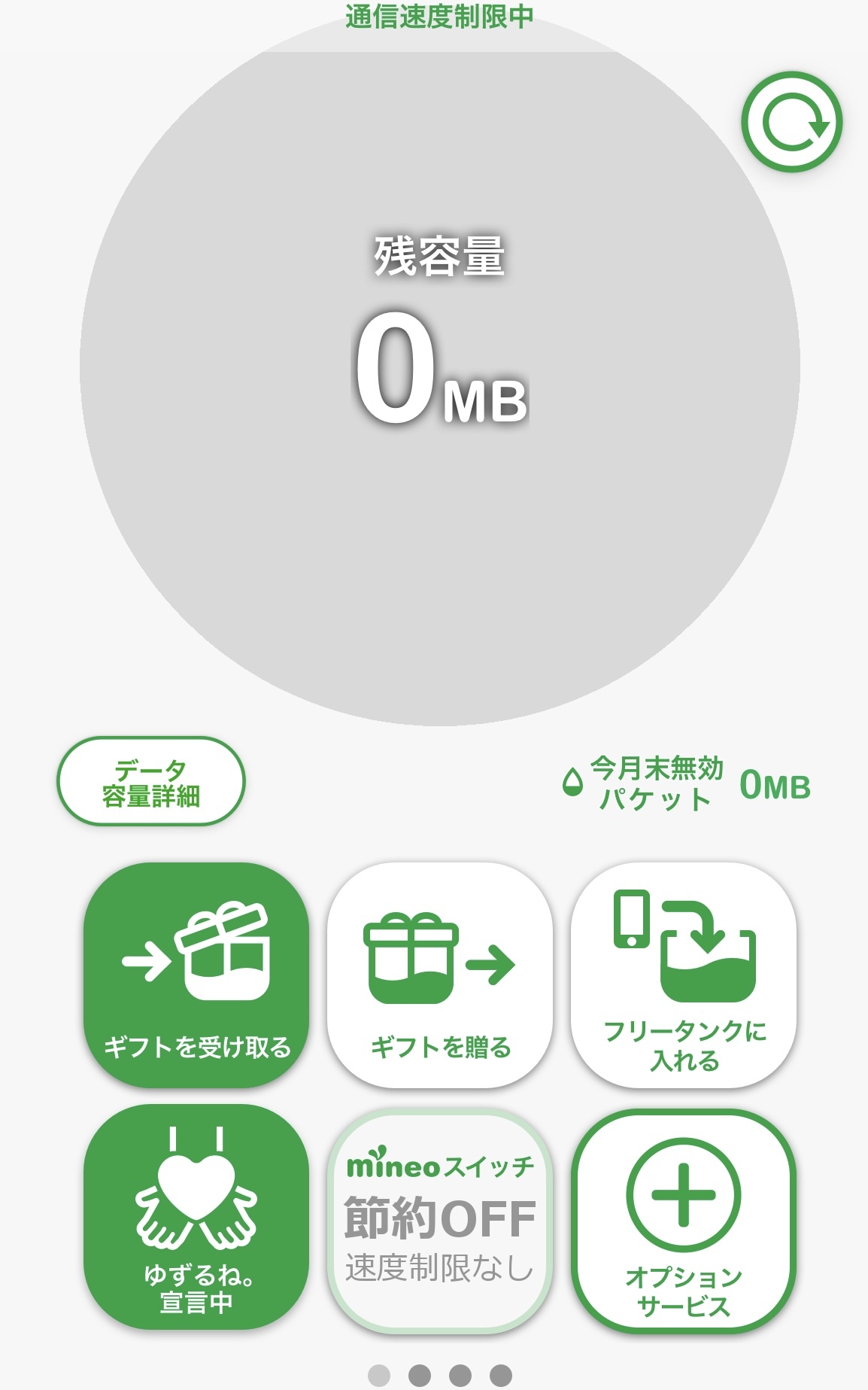
Task: Send a packet gift with ギフトを贈る
Action: tap(440, 975)
